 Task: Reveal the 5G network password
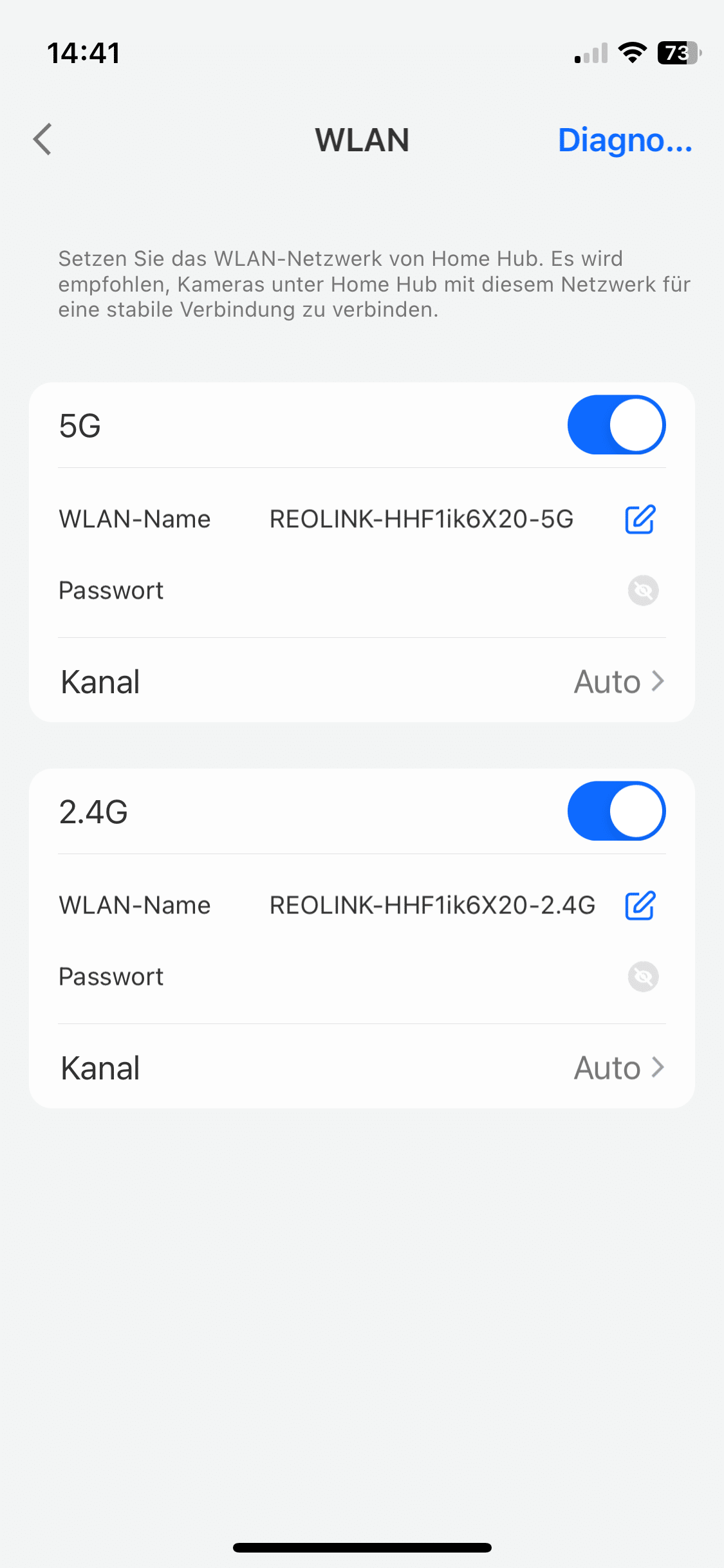(642, 590)
